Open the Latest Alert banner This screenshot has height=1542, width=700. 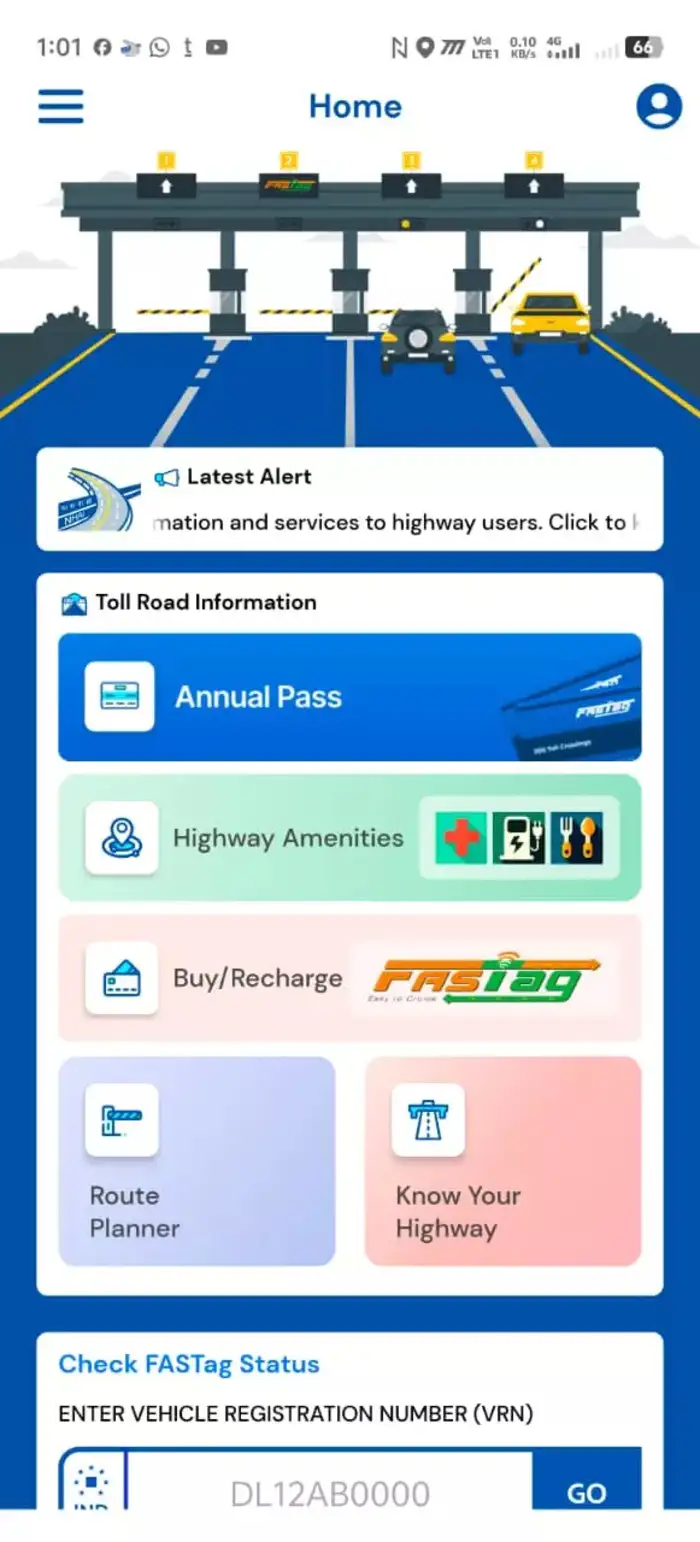(349, 499)
